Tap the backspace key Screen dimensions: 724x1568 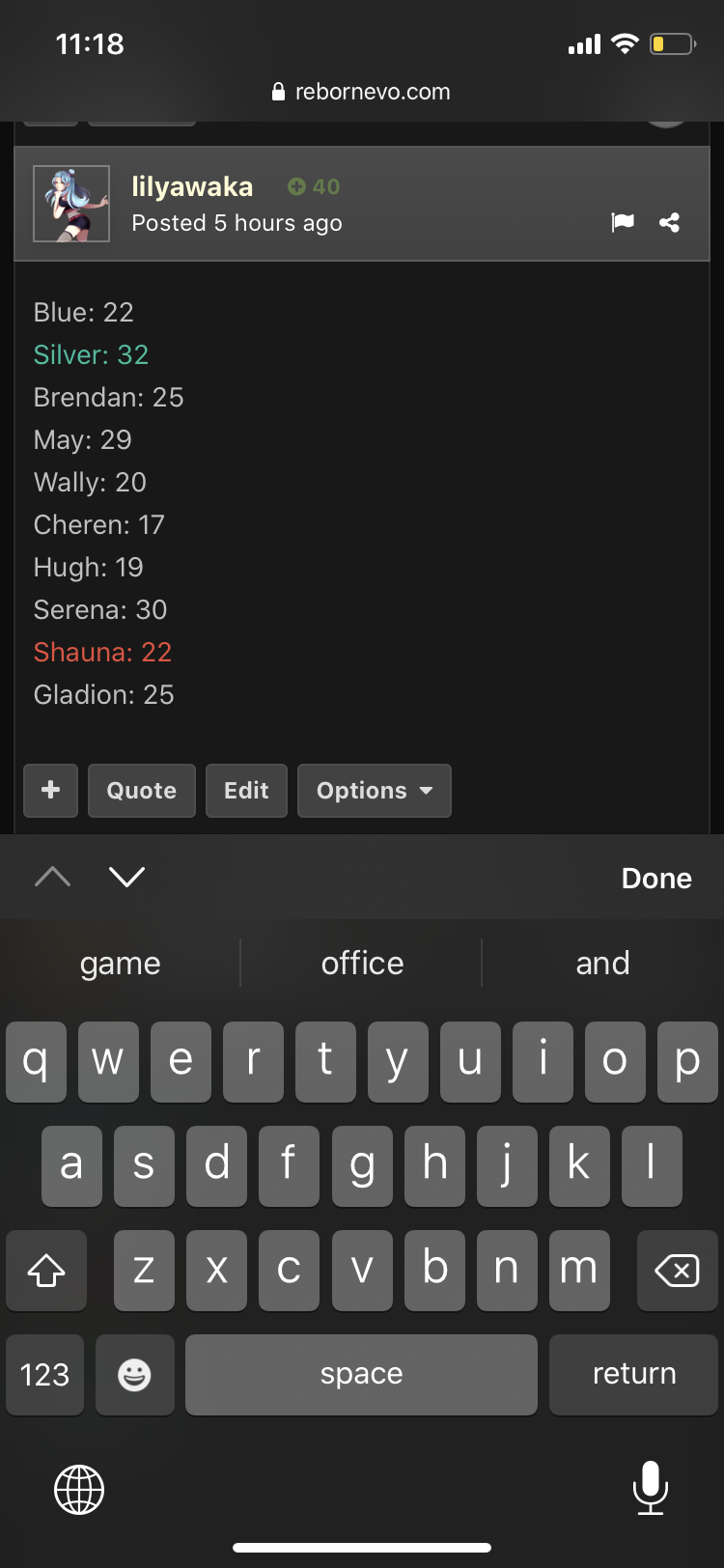pos(677,1270)
